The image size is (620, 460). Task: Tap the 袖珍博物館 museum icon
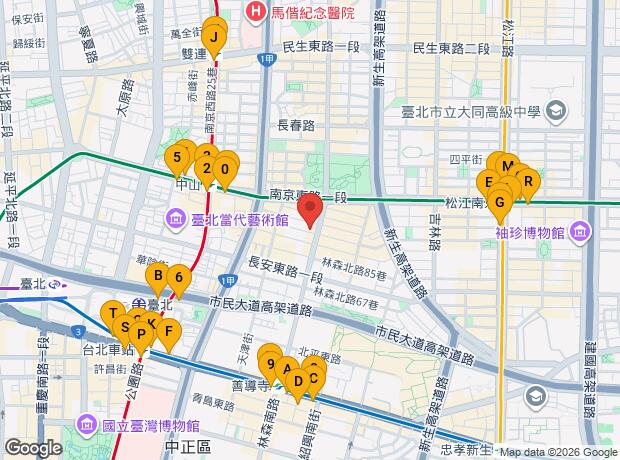580,232
